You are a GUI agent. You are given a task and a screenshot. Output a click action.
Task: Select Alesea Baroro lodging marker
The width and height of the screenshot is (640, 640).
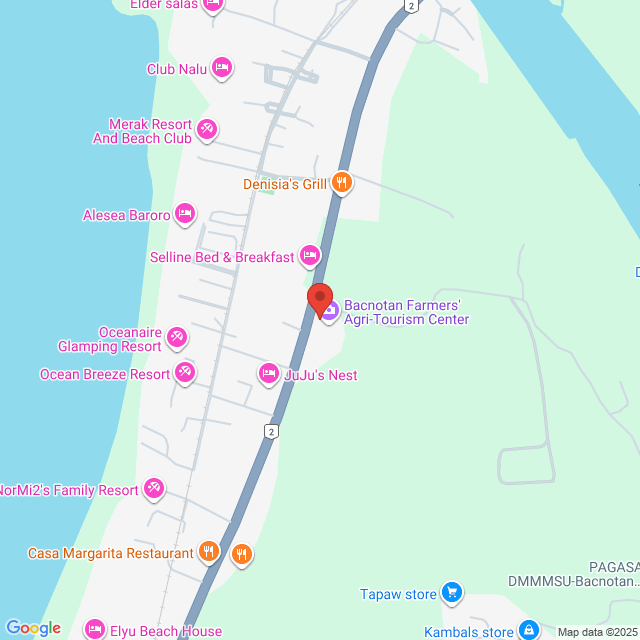184,214
